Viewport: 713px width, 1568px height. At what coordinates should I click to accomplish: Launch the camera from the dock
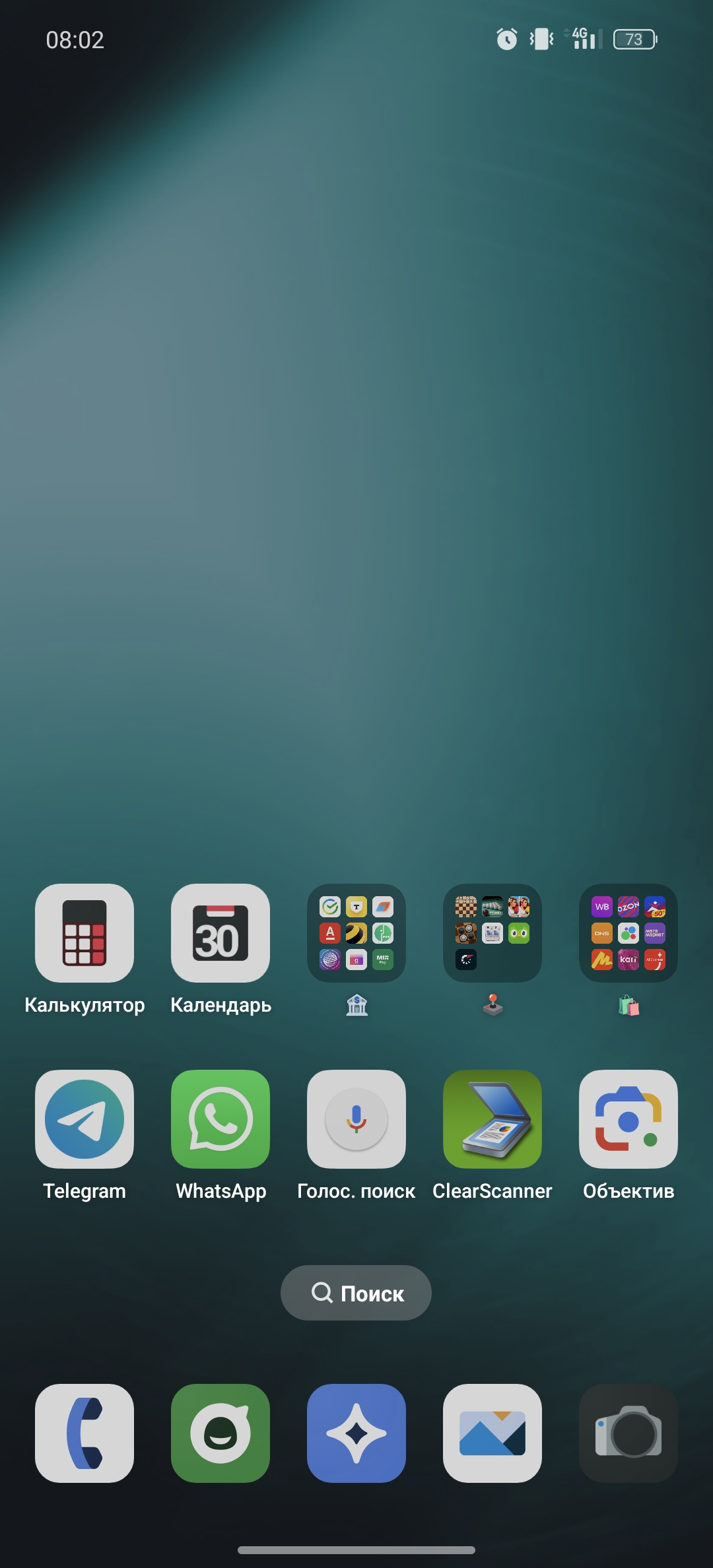click(x=628, y=1433)
